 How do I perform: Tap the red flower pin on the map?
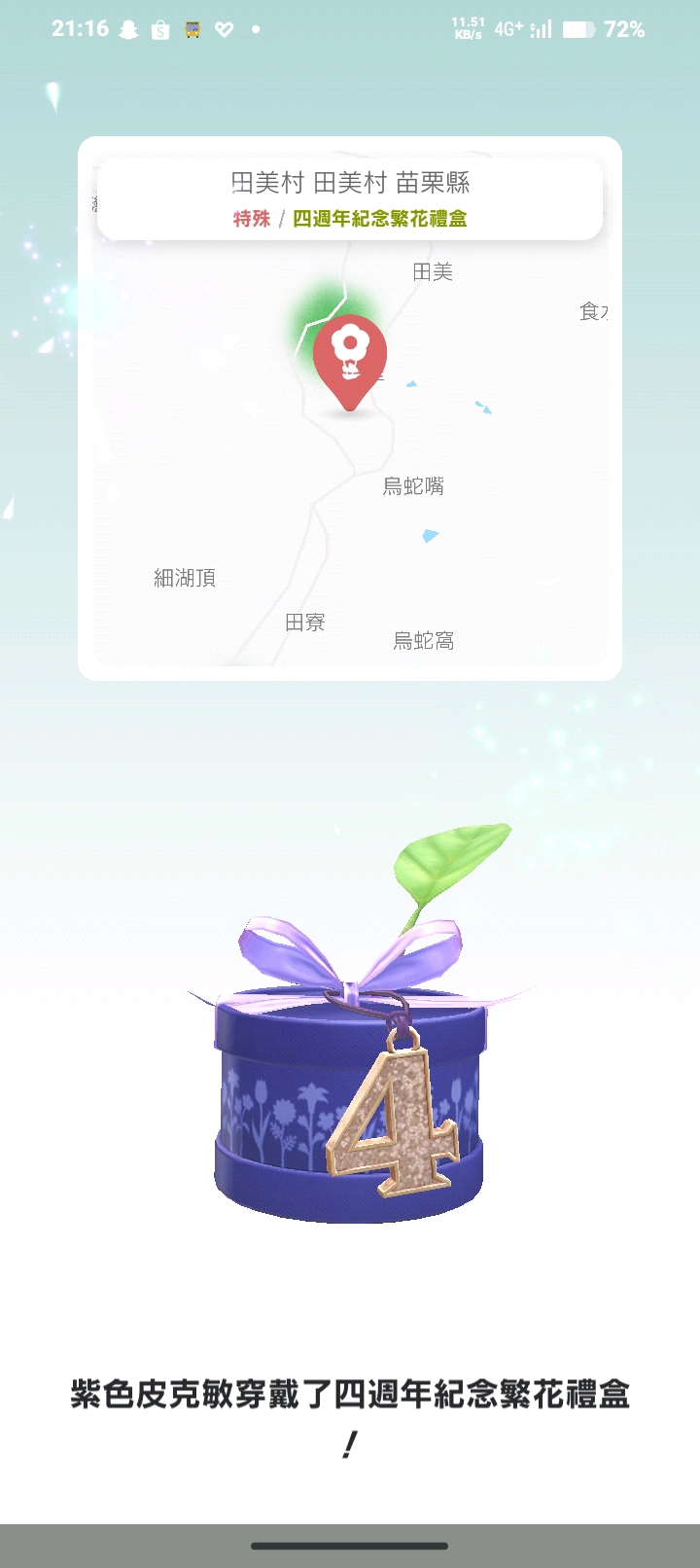pos(350,358)
